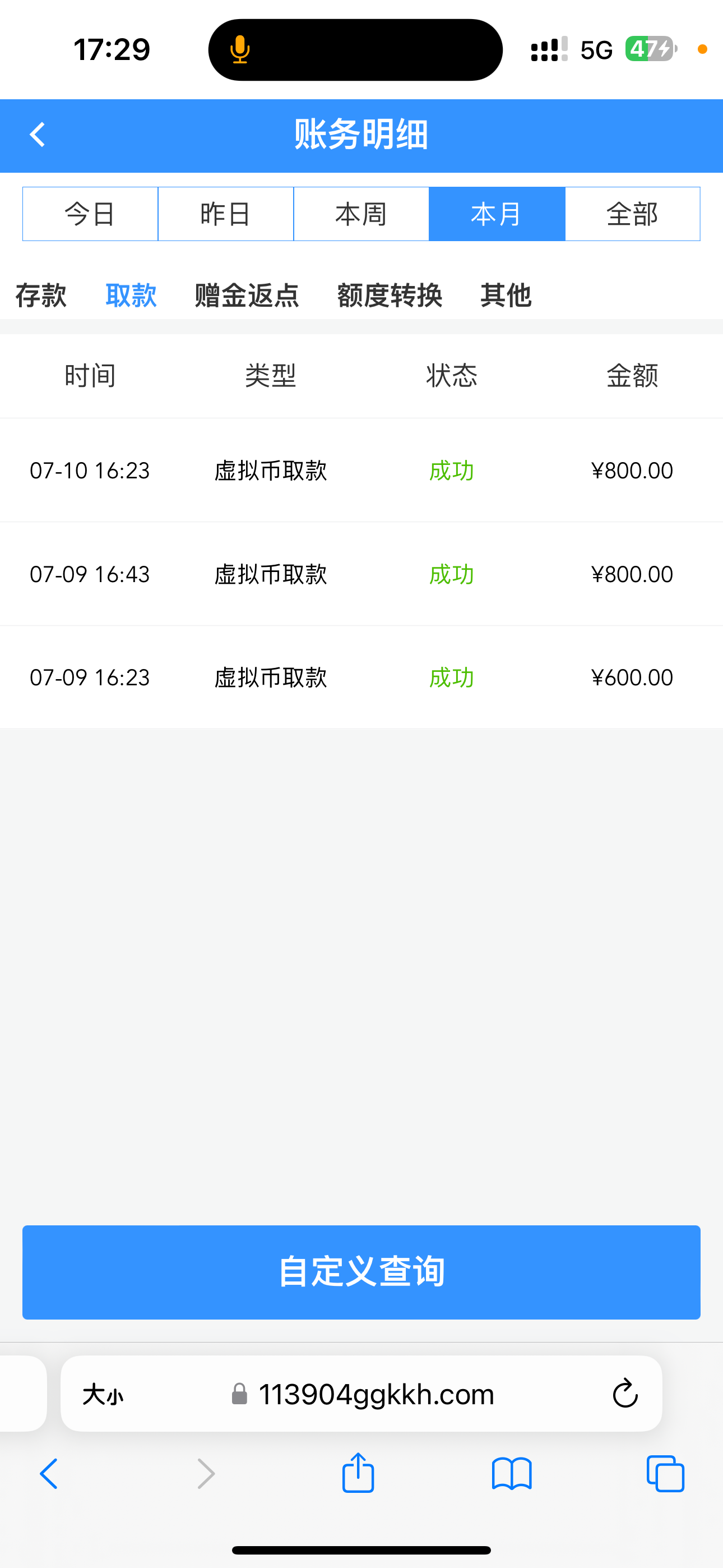Switch to 额度转换 tab
This screenshot has width=723, height=1568.
coord(390,296)
